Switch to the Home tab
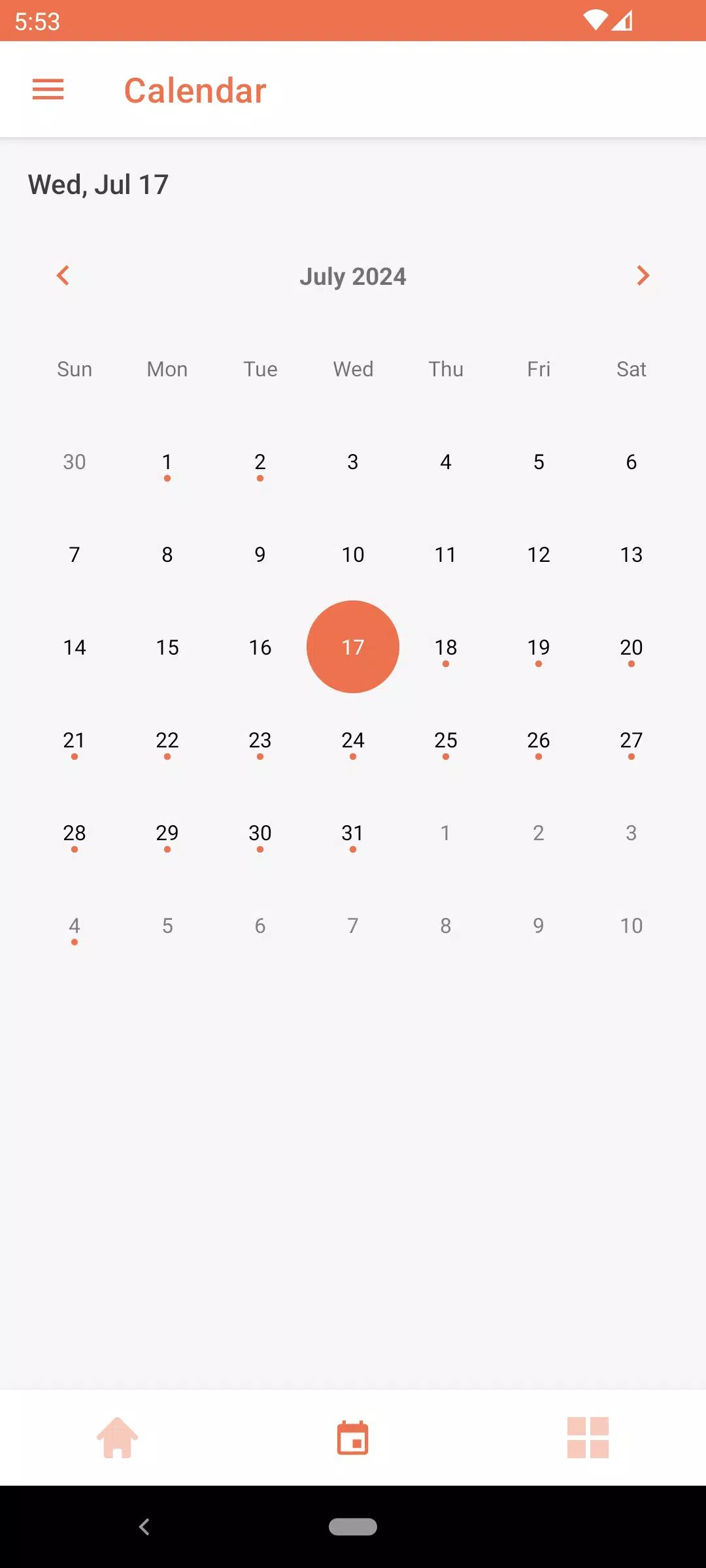The height and width of the screenshot is (1568, 706). coord(118,1437)
